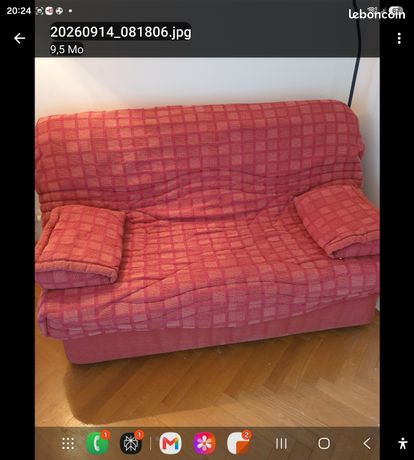Show recent apps via the three-line button
Image resolution: width=414 pixels, height=460 pixels.
click(281, 444)
